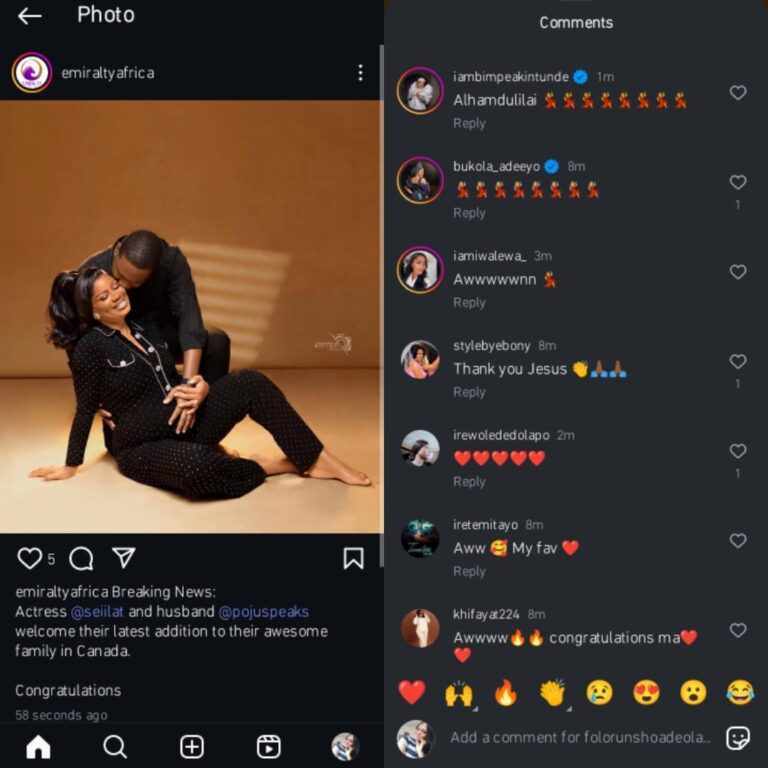The width and height of the screenshot is (768, 768).
Task: Open the @pojuspeaks mention in caption
Action: click(x=263, y=611)
